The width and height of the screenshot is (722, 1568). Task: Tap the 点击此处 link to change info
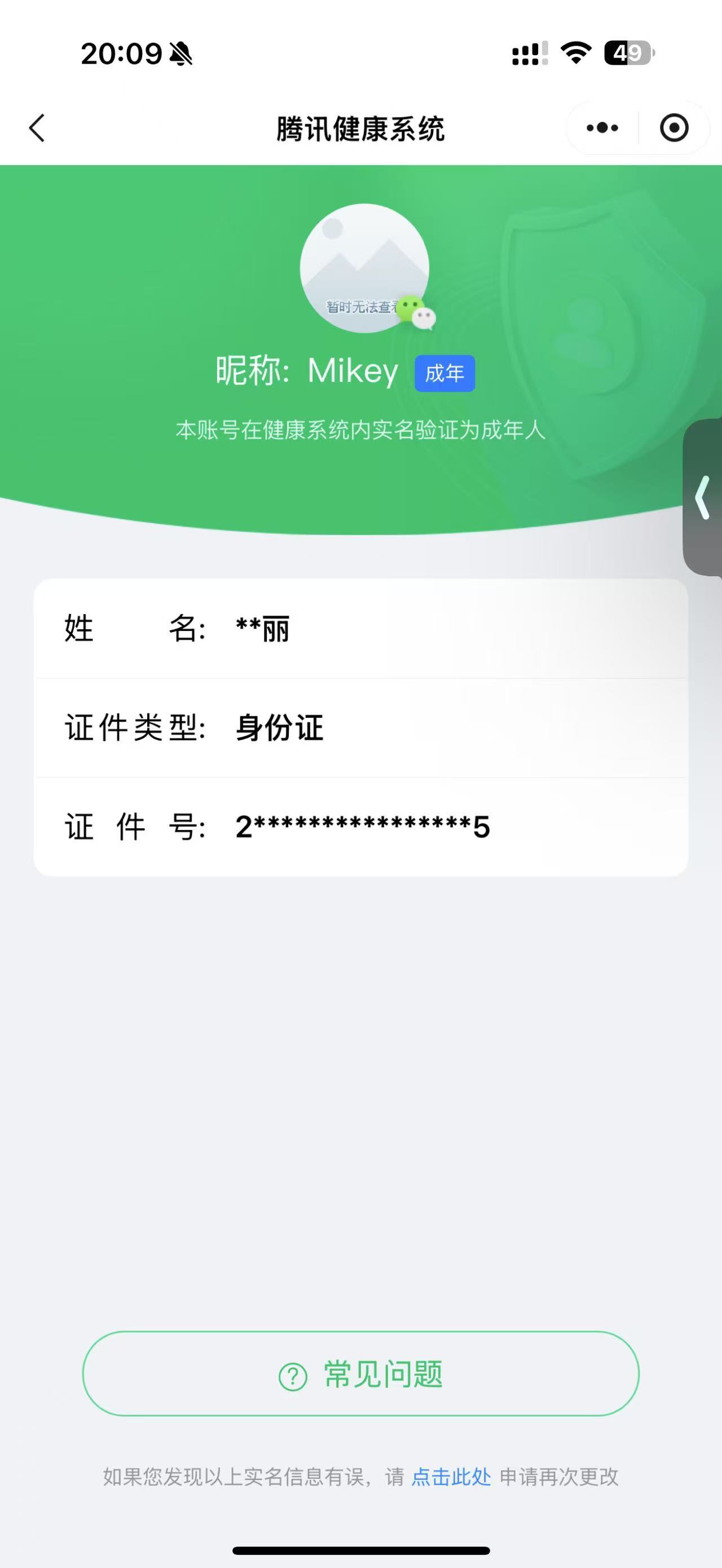tap(451, 1477)
